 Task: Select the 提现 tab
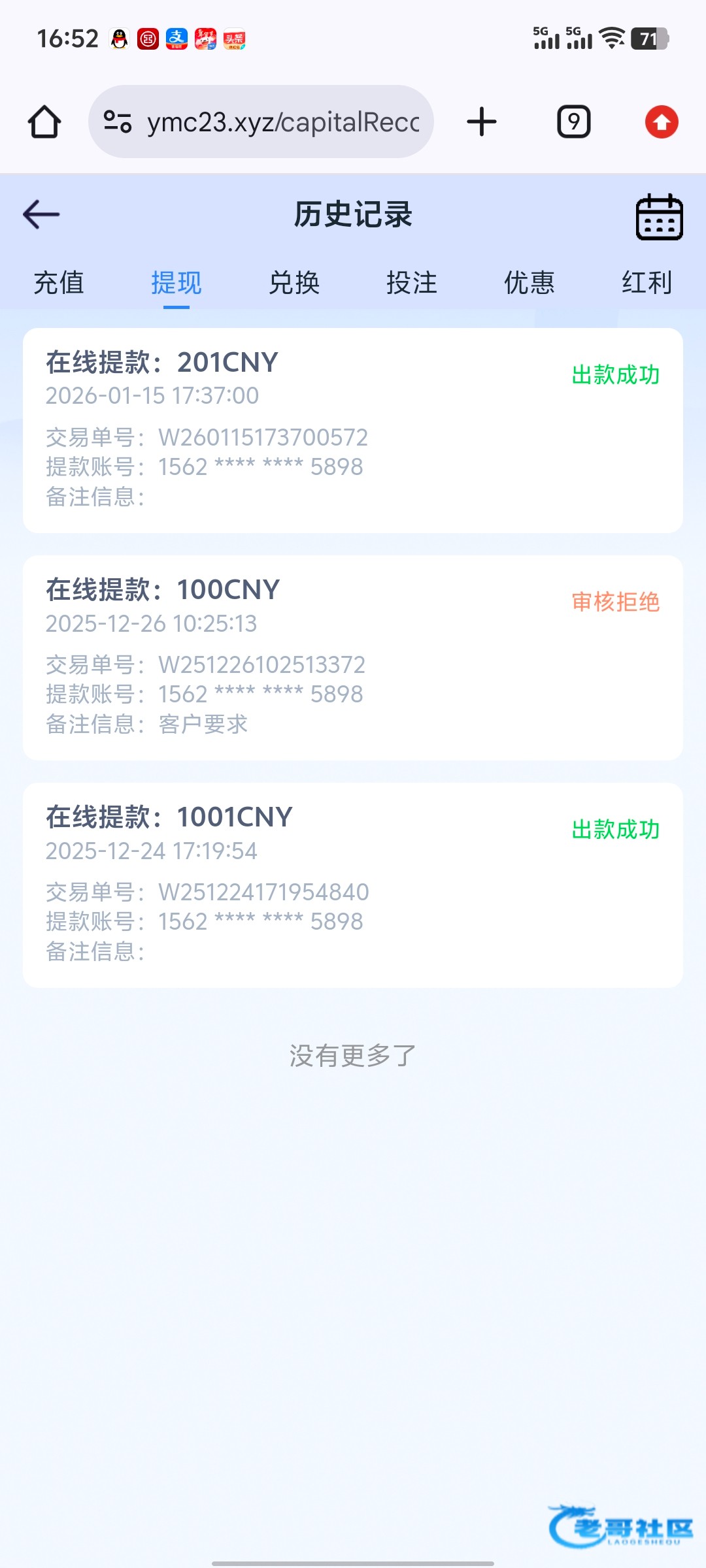point(176,284)
